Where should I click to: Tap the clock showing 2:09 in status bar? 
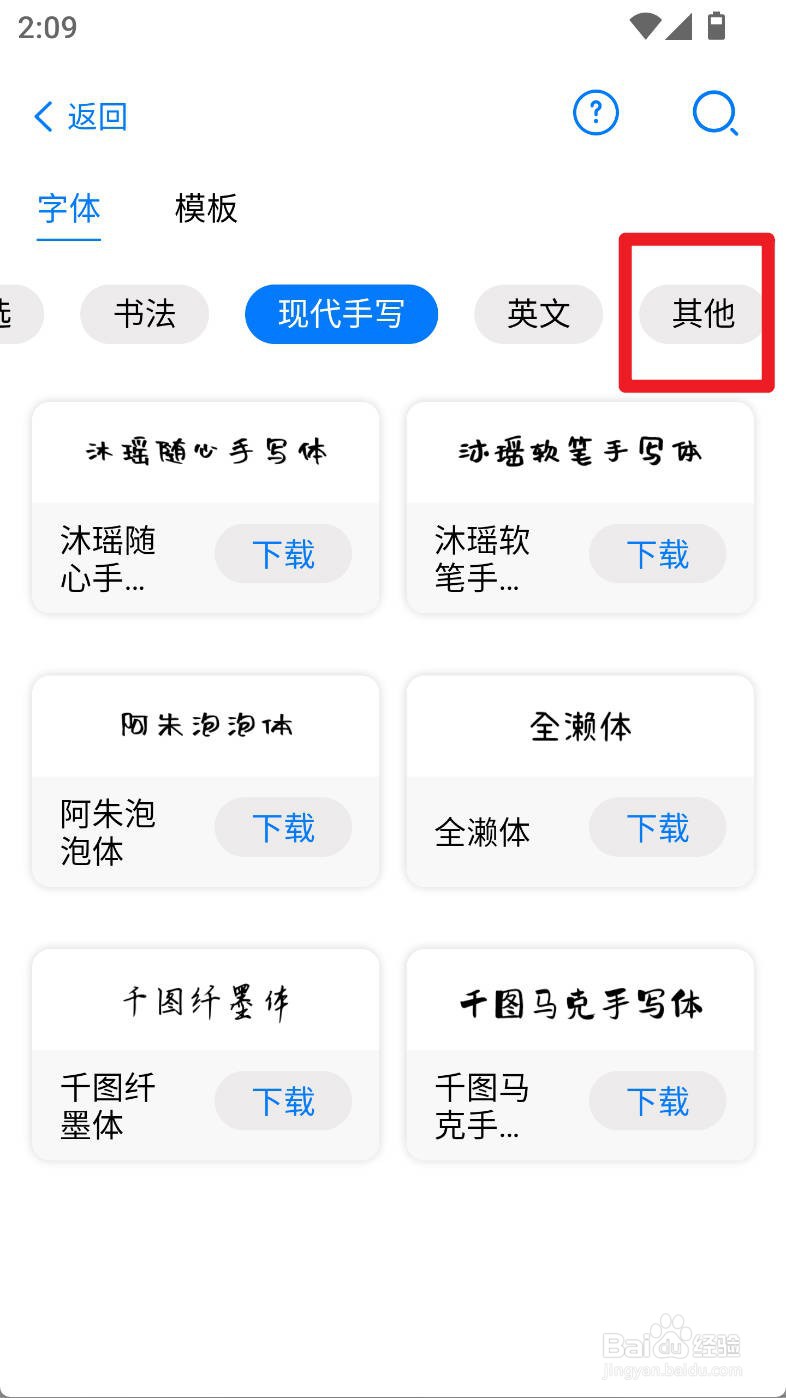click(x=45, y=28)
